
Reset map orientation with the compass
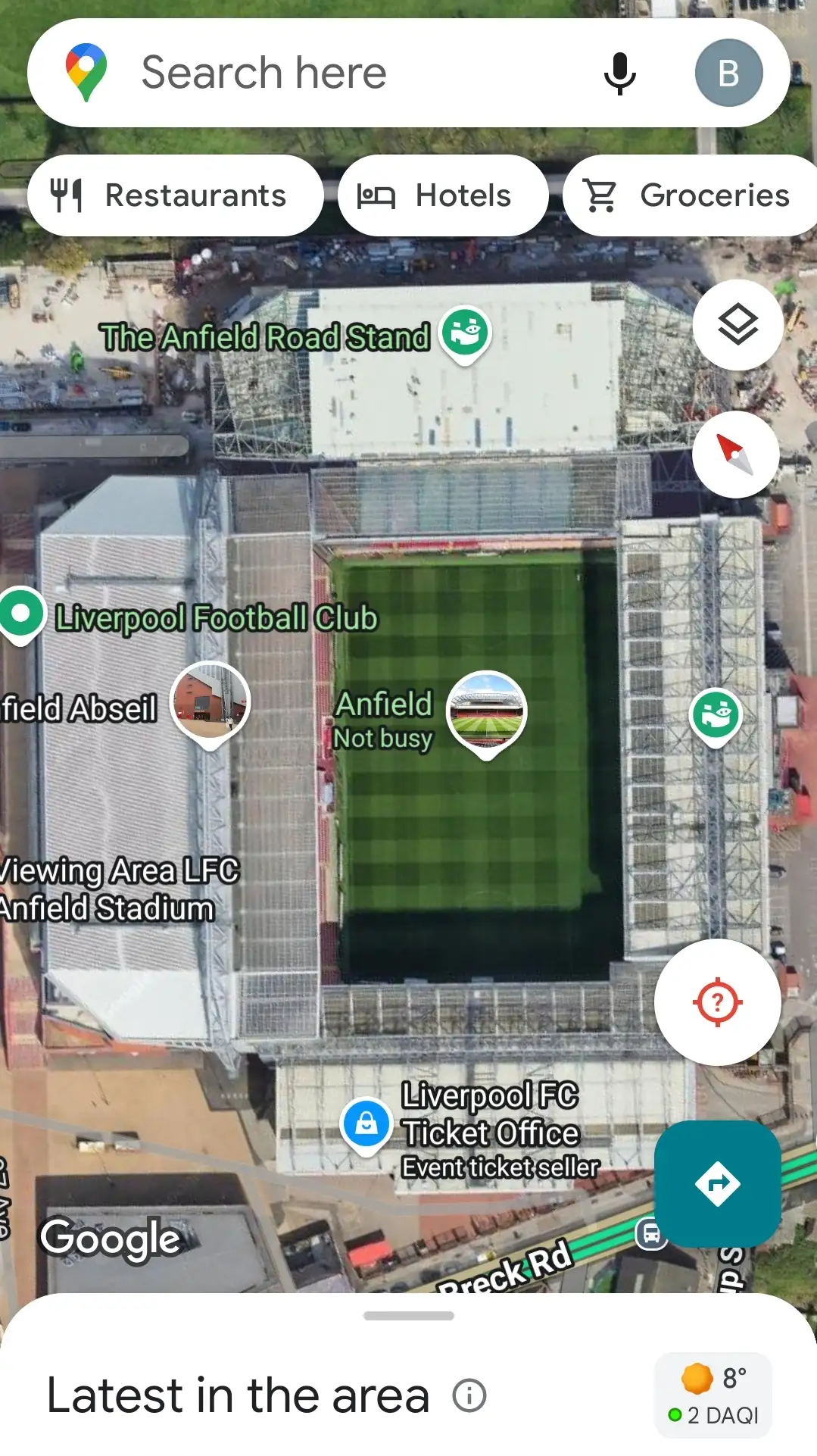[736, 454]
